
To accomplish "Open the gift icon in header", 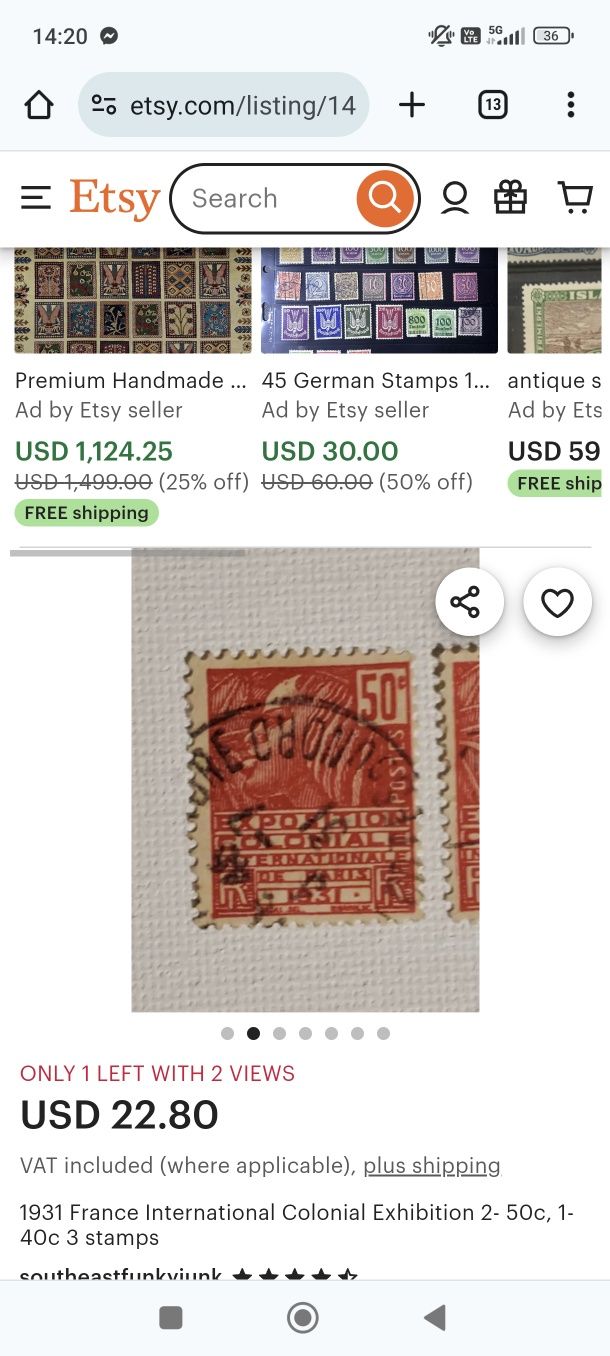I will pyautogui.click(x=510, y=198).
